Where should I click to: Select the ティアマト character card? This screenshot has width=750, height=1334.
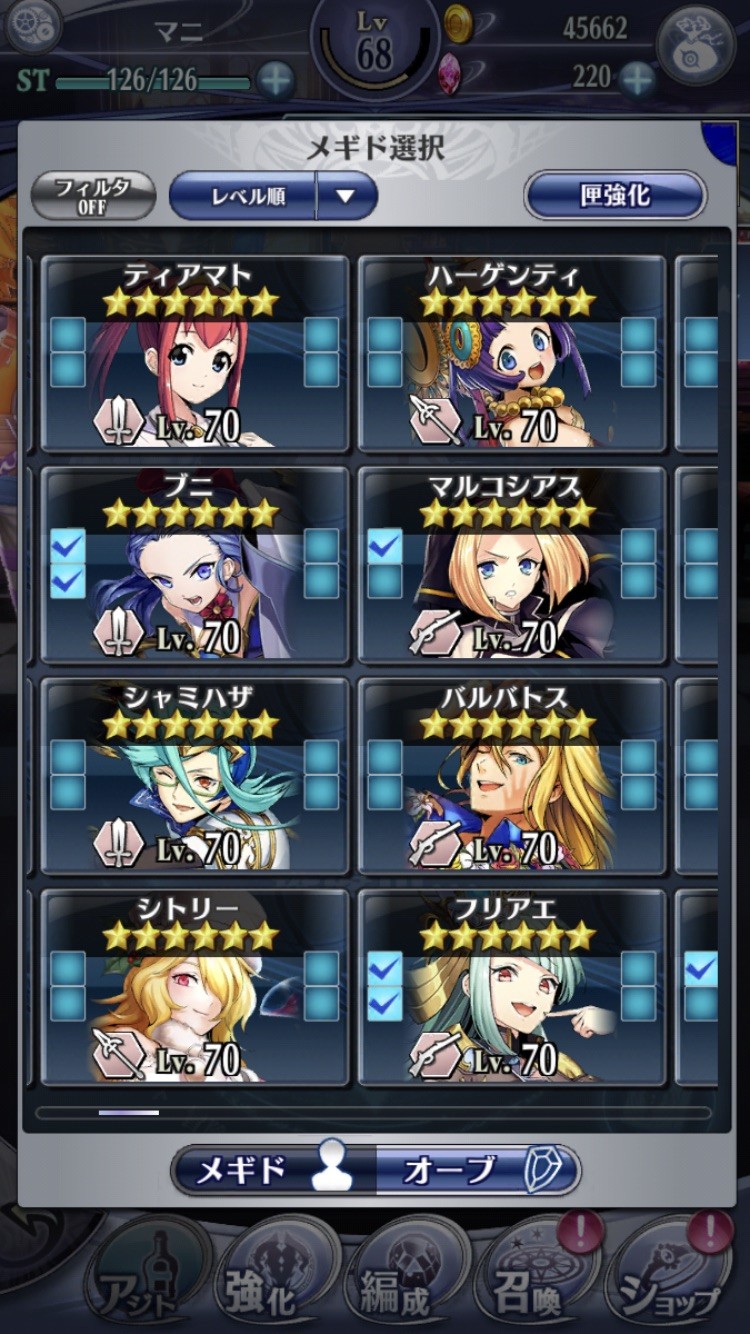(195, 354)
